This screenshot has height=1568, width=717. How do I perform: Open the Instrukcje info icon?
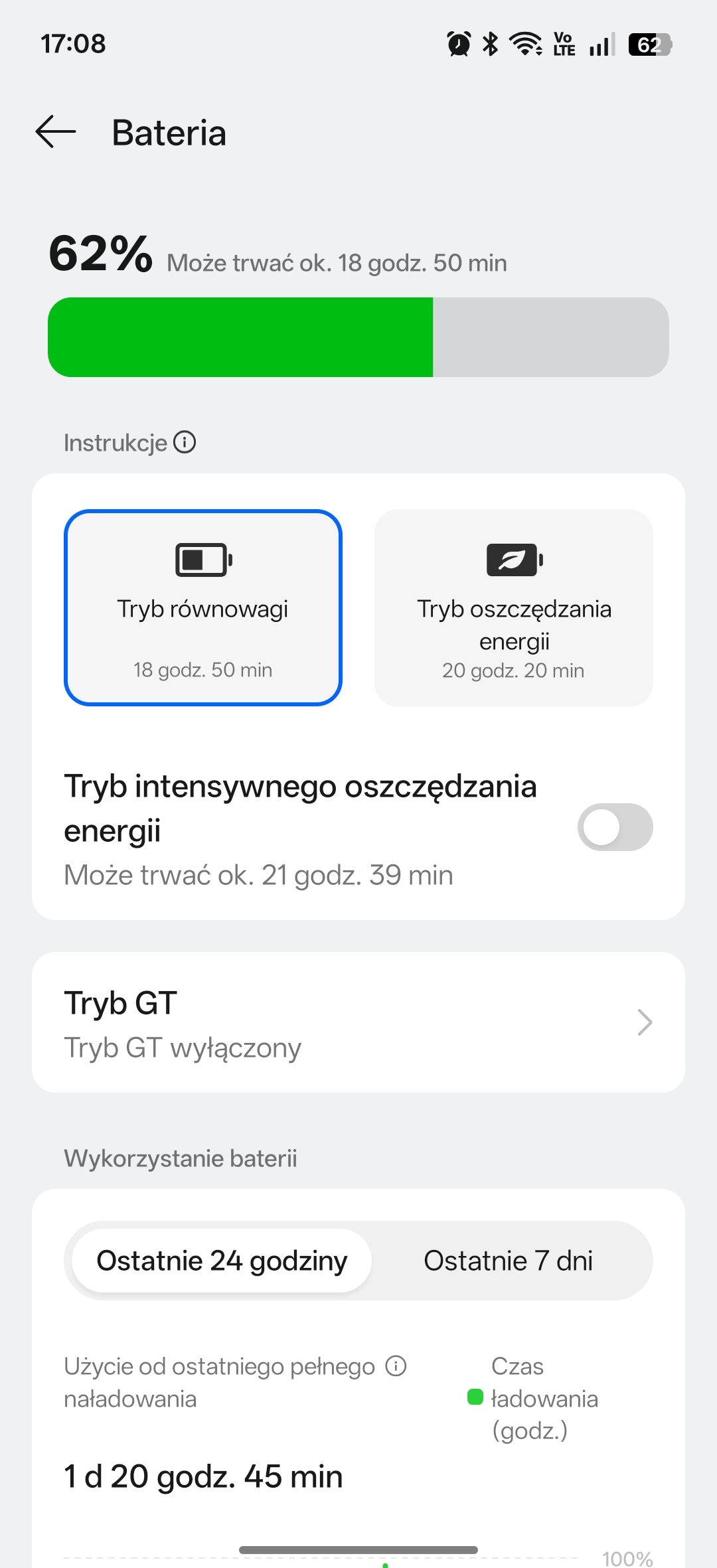click(185, 442)
